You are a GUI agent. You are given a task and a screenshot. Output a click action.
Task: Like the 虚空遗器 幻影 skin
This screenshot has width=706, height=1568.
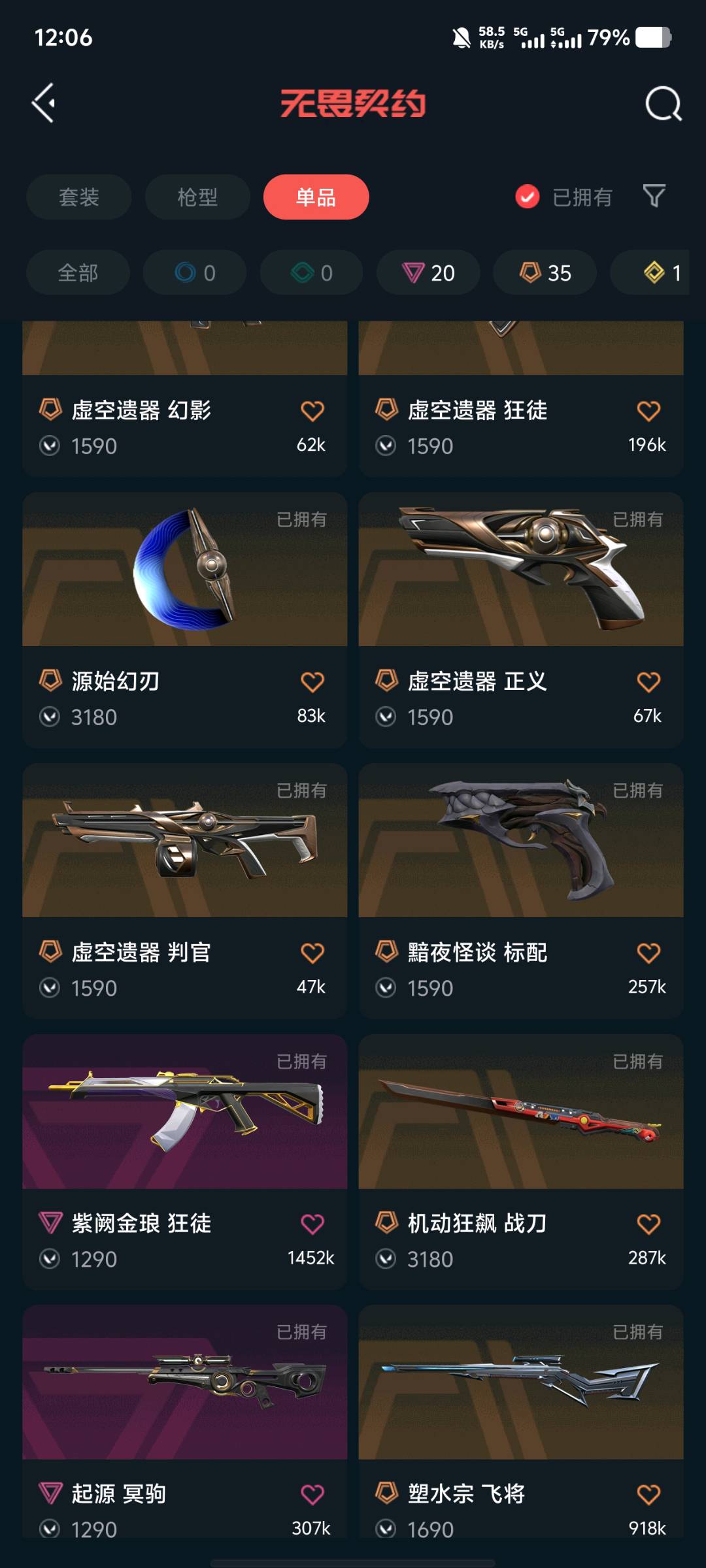(x=312, y=411)
